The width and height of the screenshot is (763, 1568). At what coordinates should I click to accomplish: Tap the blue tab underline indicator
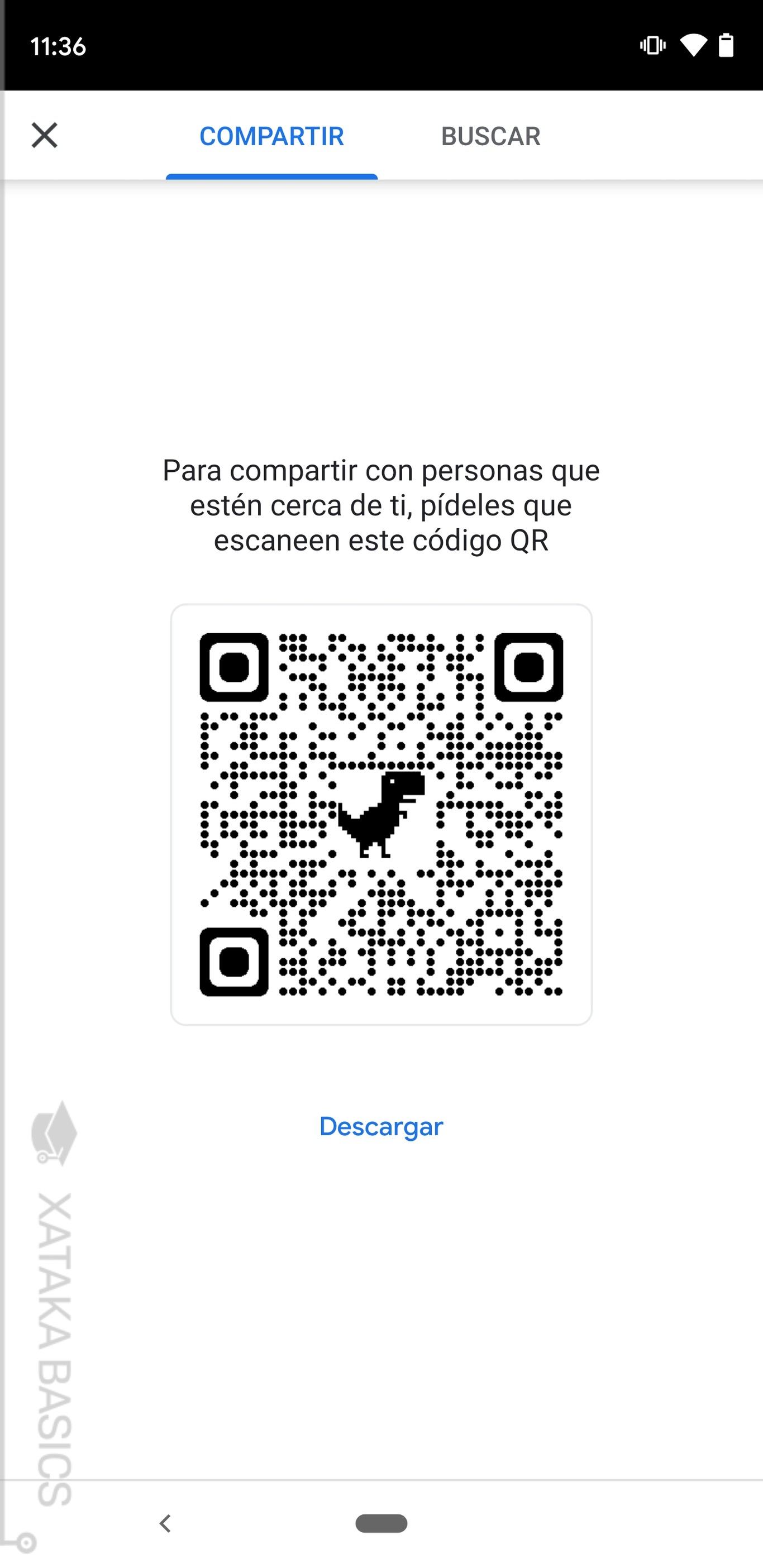tap(272, 175)
